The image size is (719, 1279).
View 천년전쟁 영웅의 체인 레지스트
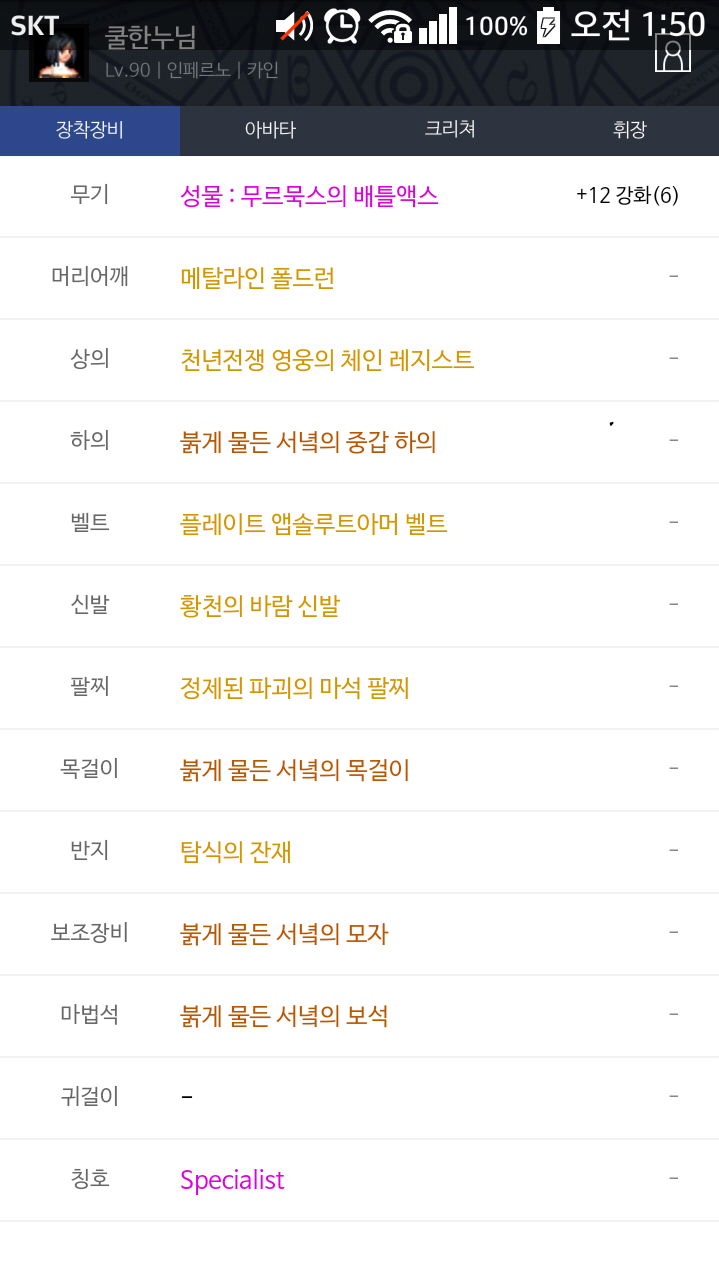(x=327, y=360)
